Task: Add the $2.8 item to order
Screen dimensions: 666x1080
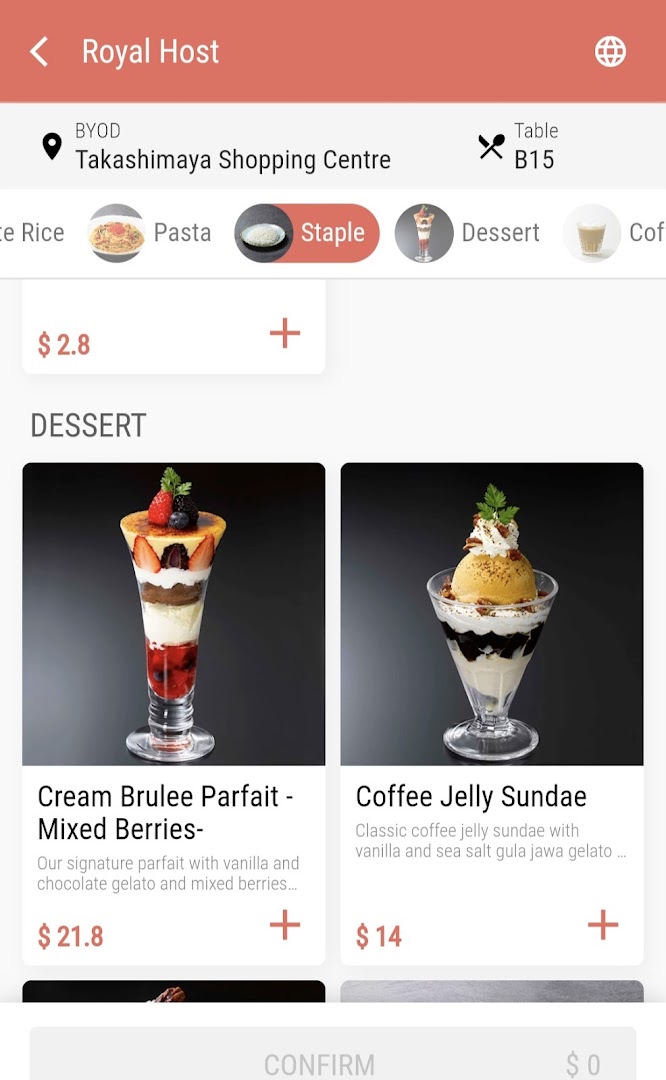Action: tap(285, 333)
